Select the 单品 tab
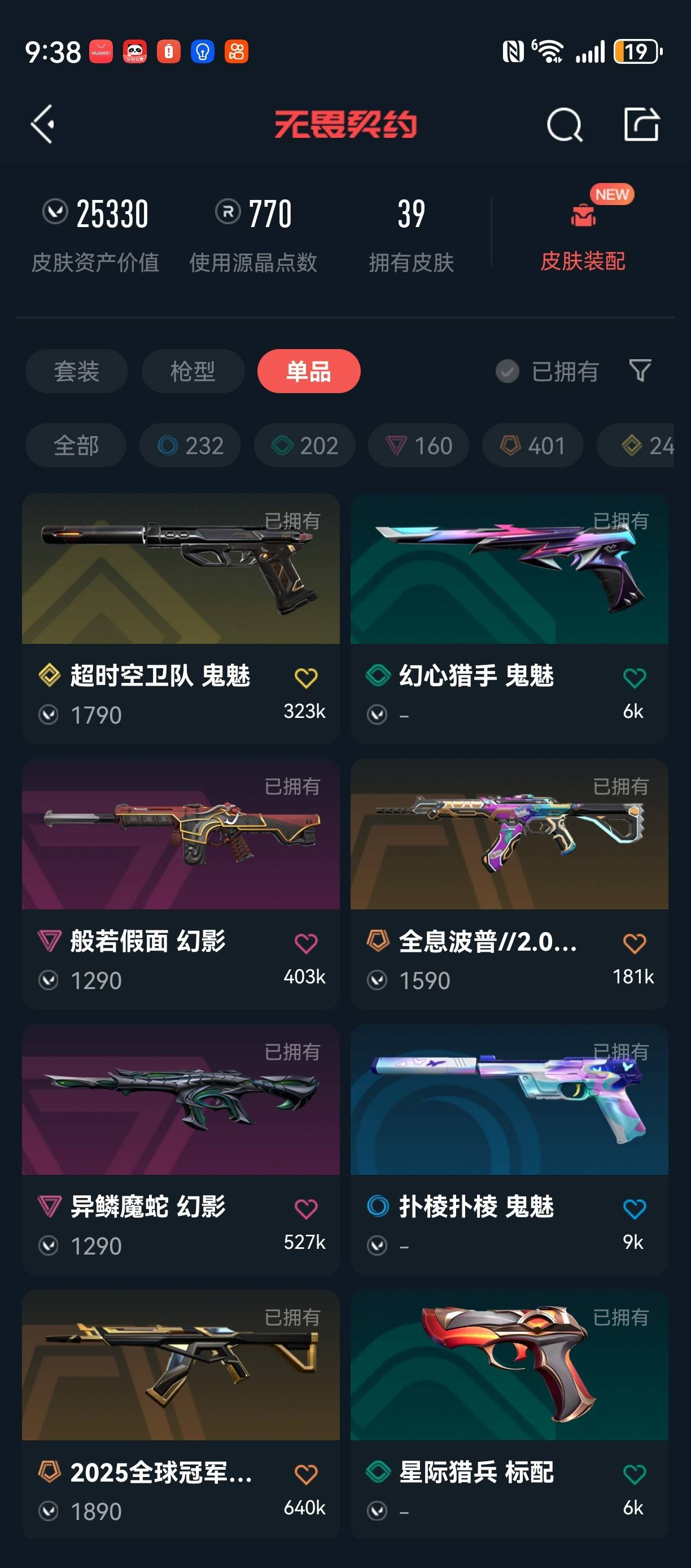Screen dimensions: 691x1568 coord(308,371)
